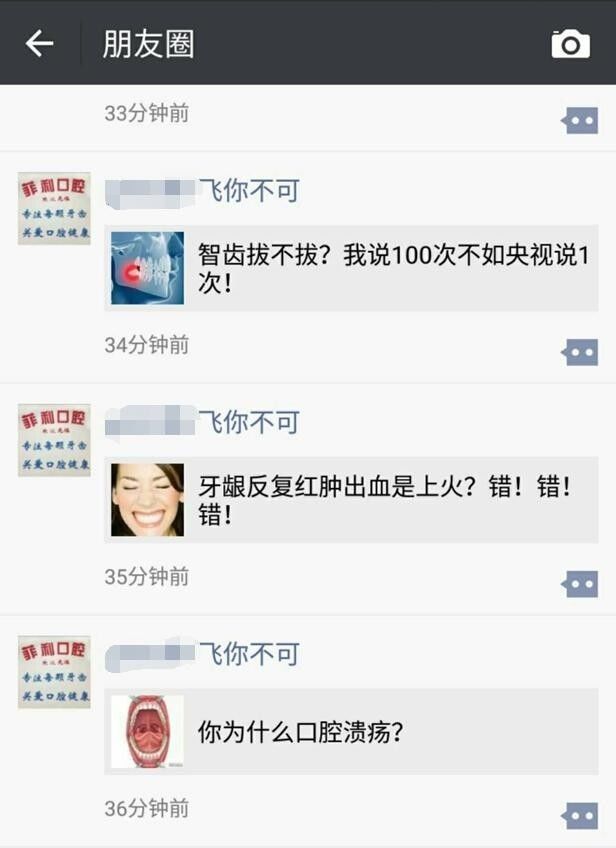Open the poster's avatar on the 智齿 post
The height and width of the screenshot is (848, 616).
pyautogui.click(x=54, y=208)
